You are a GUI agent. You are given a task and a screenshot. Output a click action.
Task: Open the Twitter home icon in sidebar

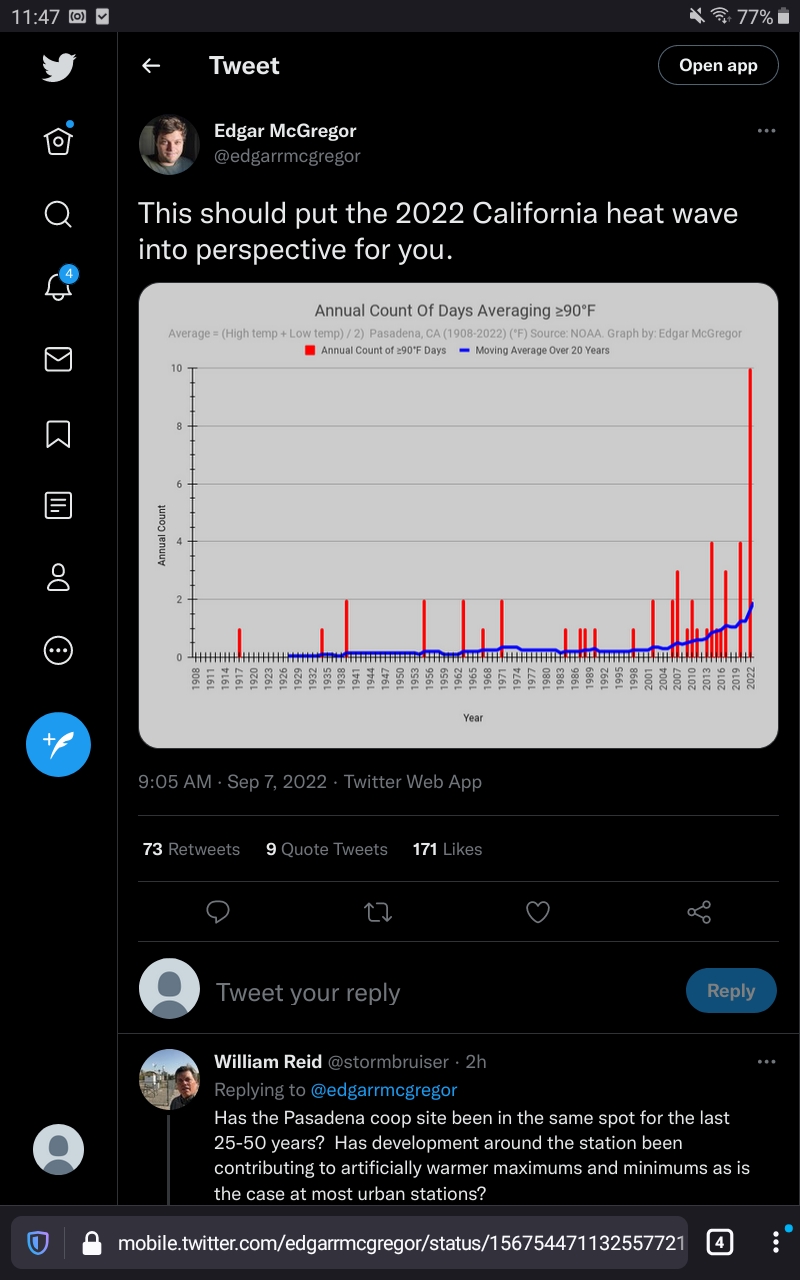point(58,141)
